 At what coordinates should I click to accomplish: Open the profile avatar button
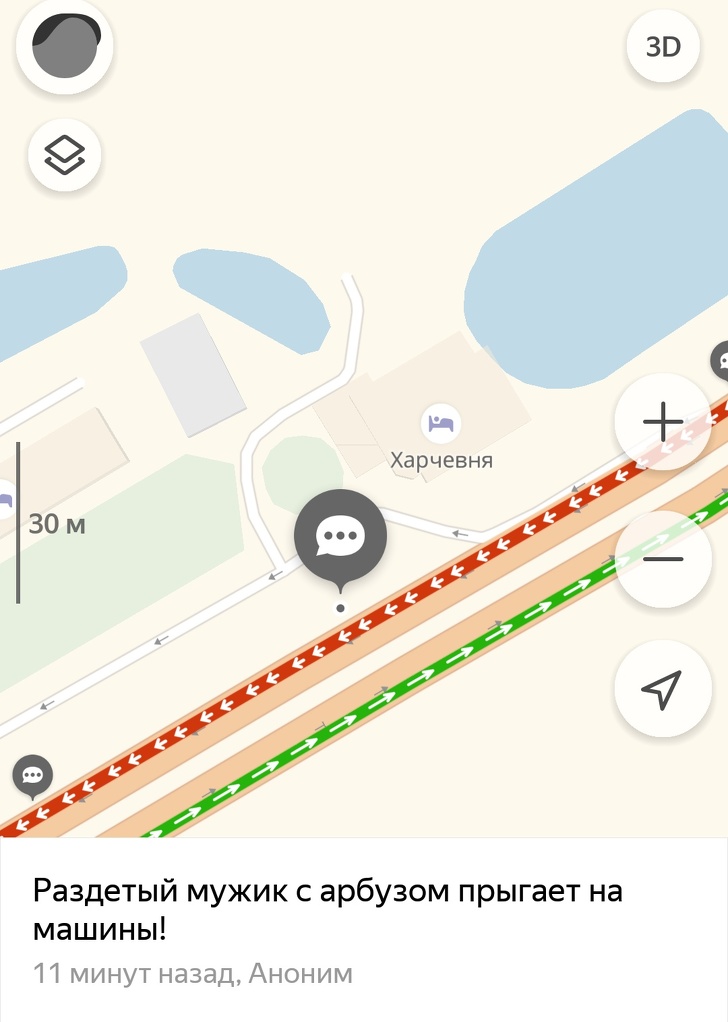[65, 46]
